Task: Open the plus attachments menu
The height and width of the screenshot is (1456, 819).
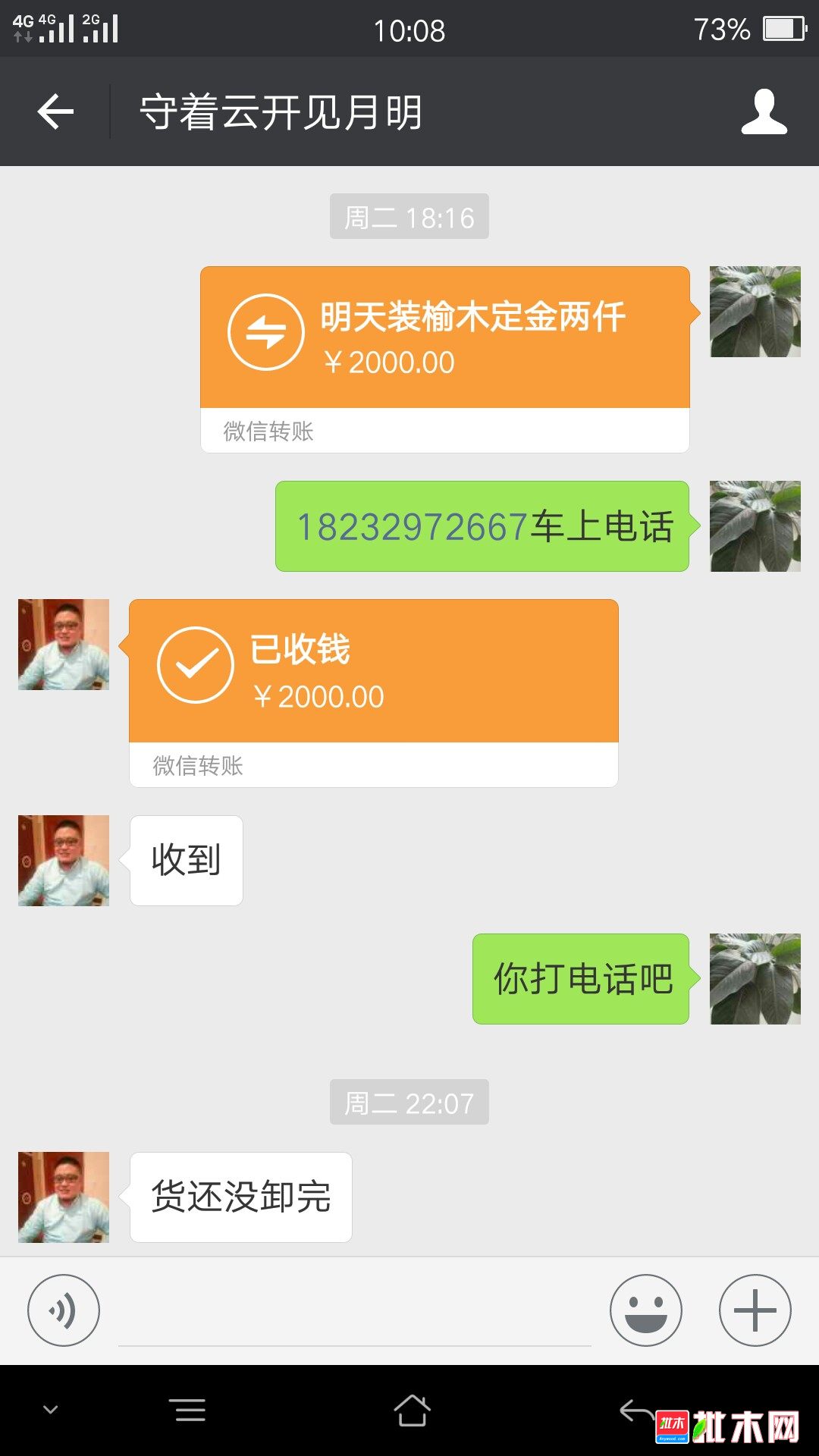Action: pyautogui.click(x=755, y=1310)
